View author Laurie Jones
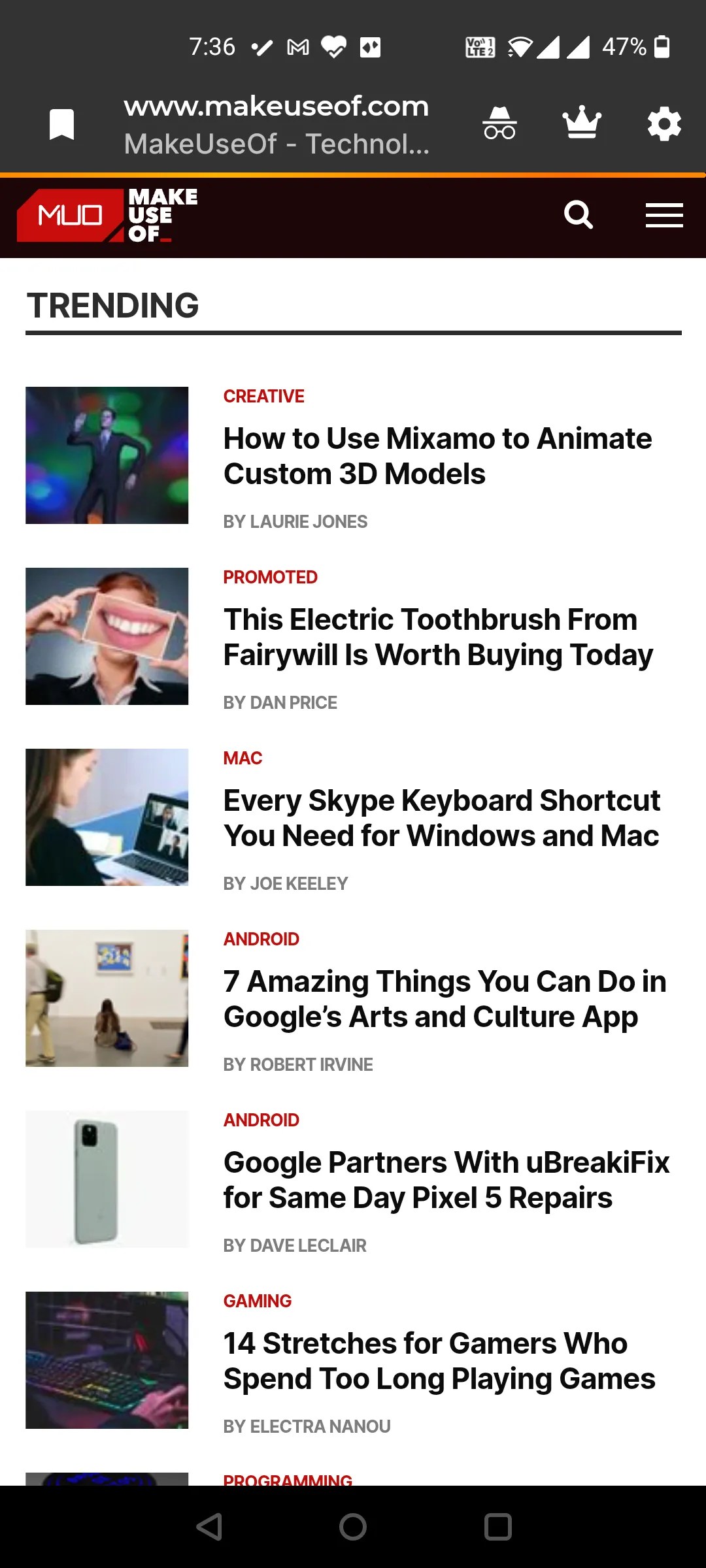The image size is (706, 1568). (295, 521)
